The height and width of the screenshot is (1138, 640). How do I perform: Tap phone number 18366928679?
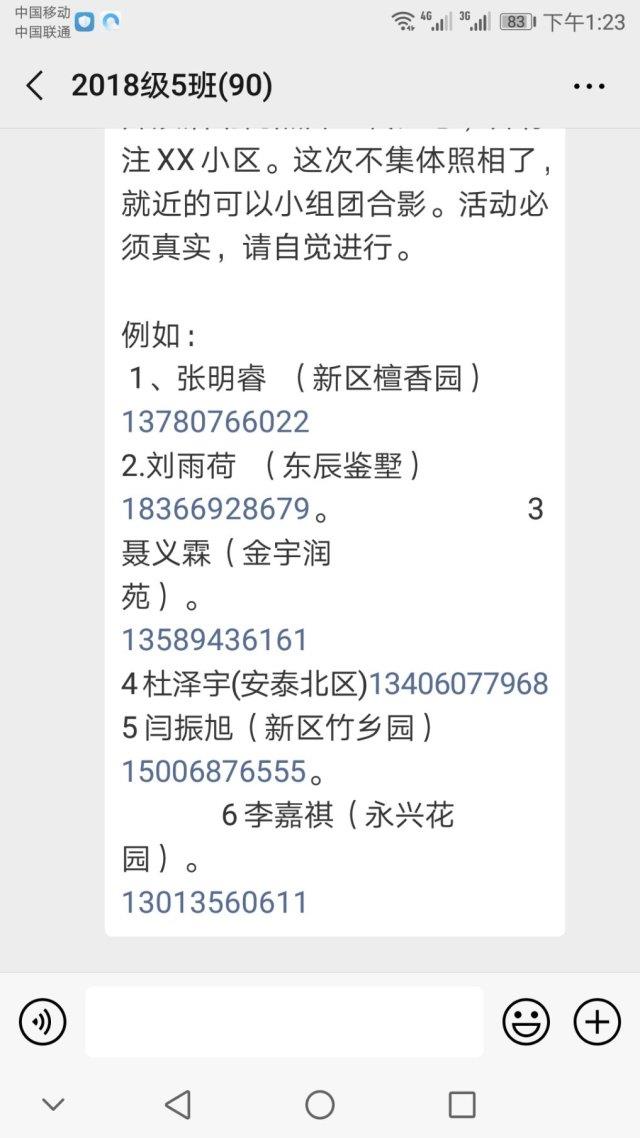coord(216,509)
